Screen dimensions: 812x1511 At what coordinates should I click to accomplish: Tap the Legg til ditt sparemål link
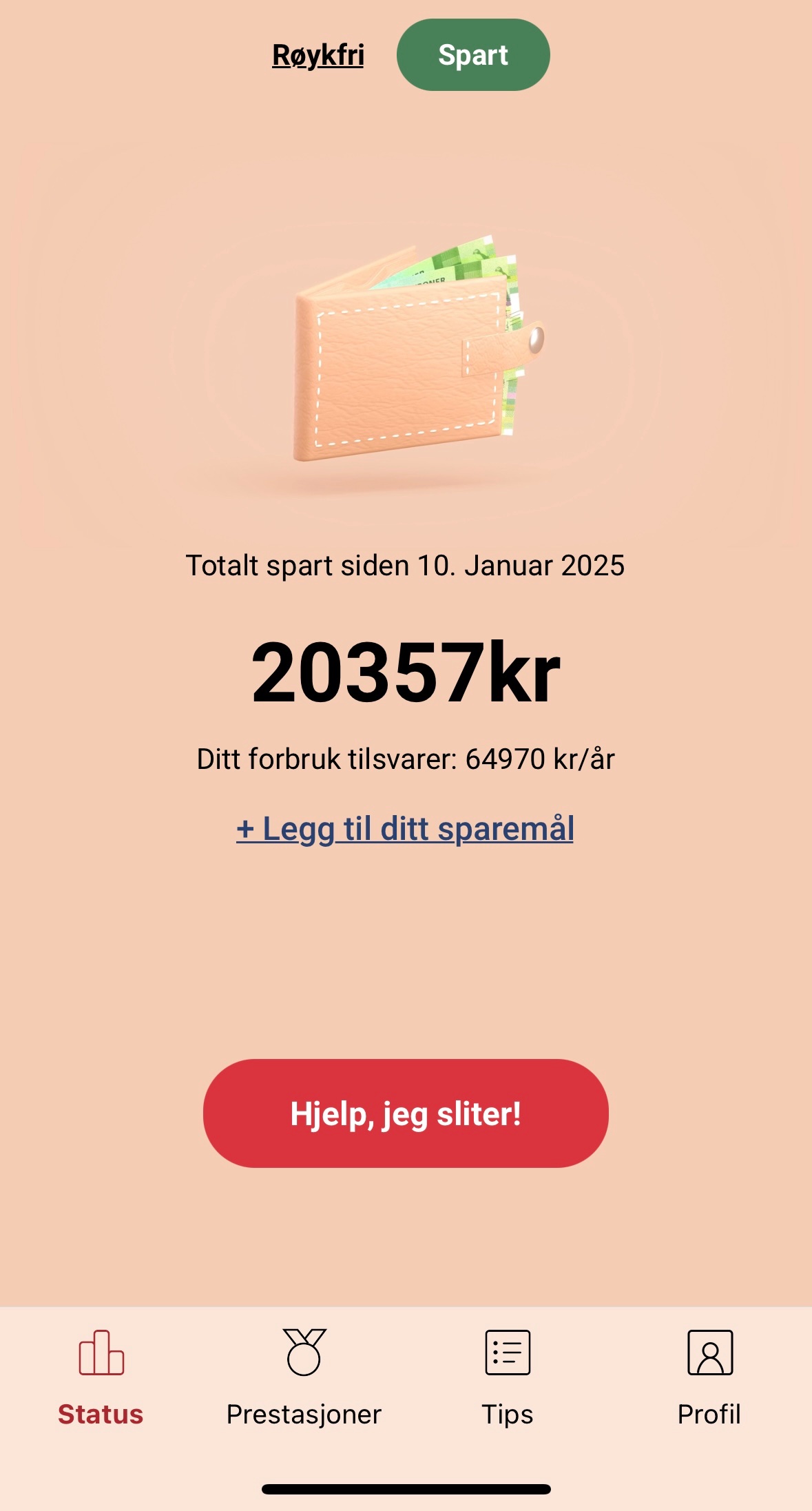click(405, 828)
